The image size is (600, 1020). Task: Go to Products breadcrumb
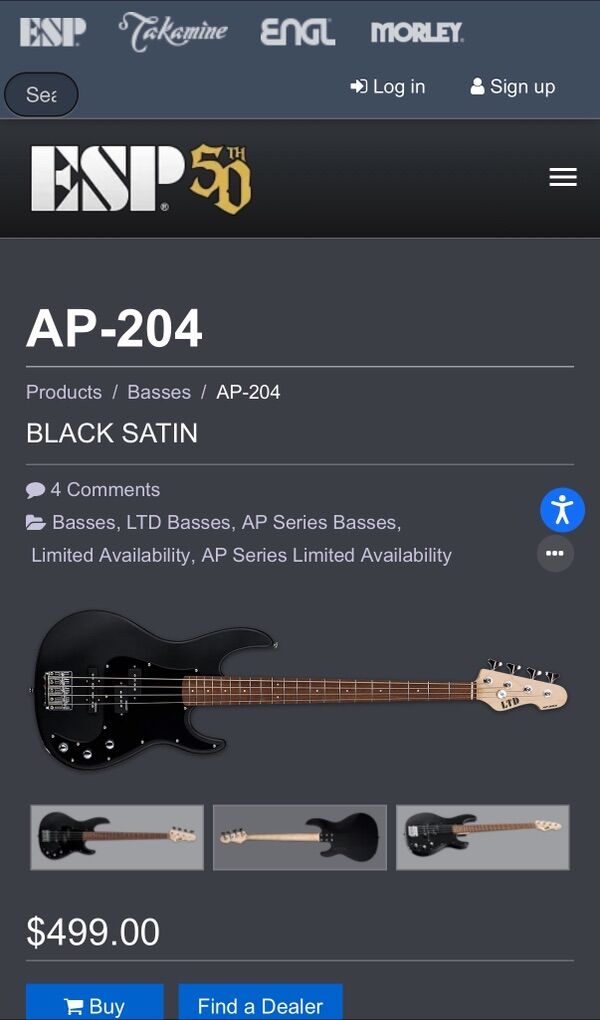coord(64,392)
